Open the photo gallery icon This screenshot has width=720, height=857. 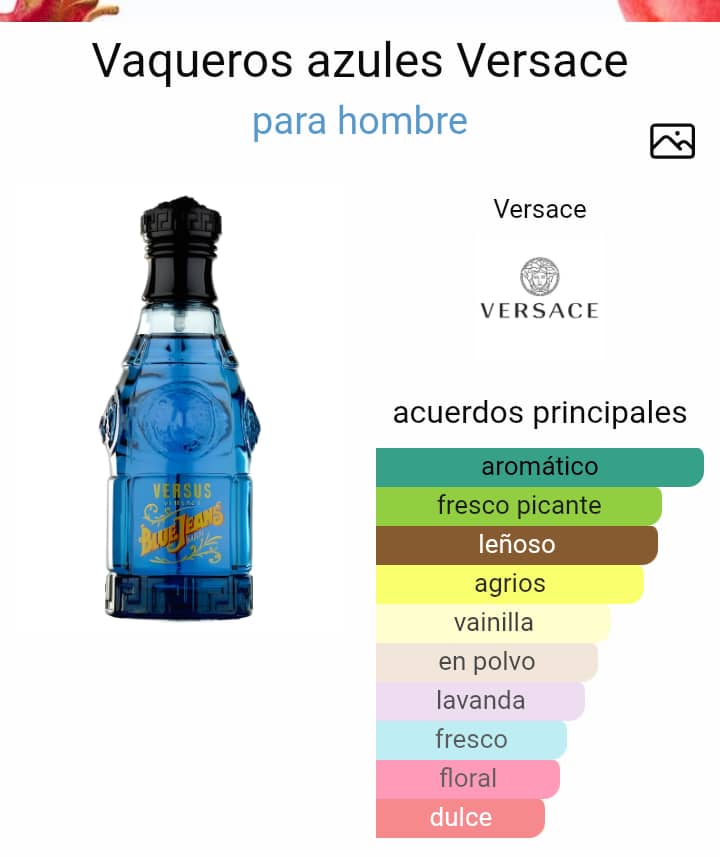[672, 141]
